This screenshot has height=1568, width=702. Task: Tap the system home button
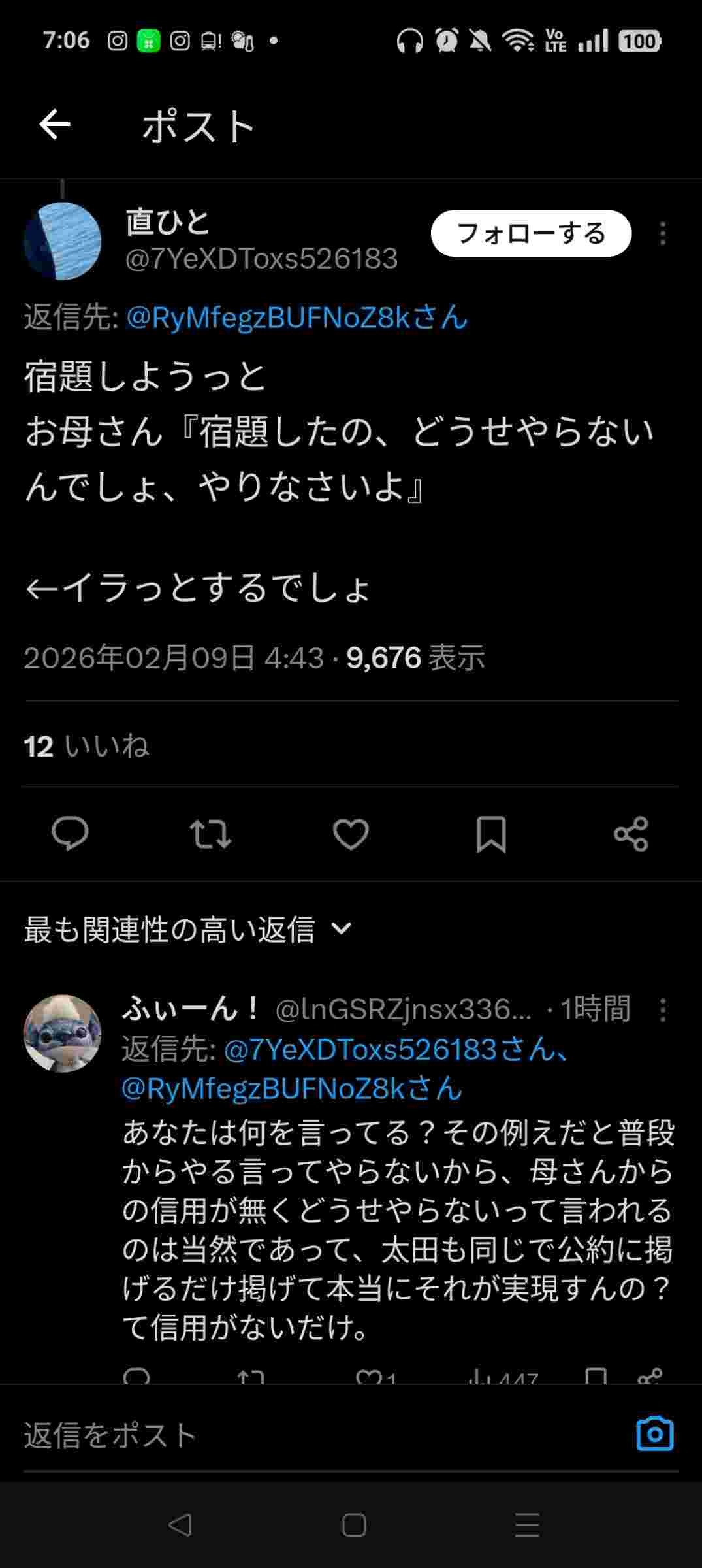(354, 1525)
